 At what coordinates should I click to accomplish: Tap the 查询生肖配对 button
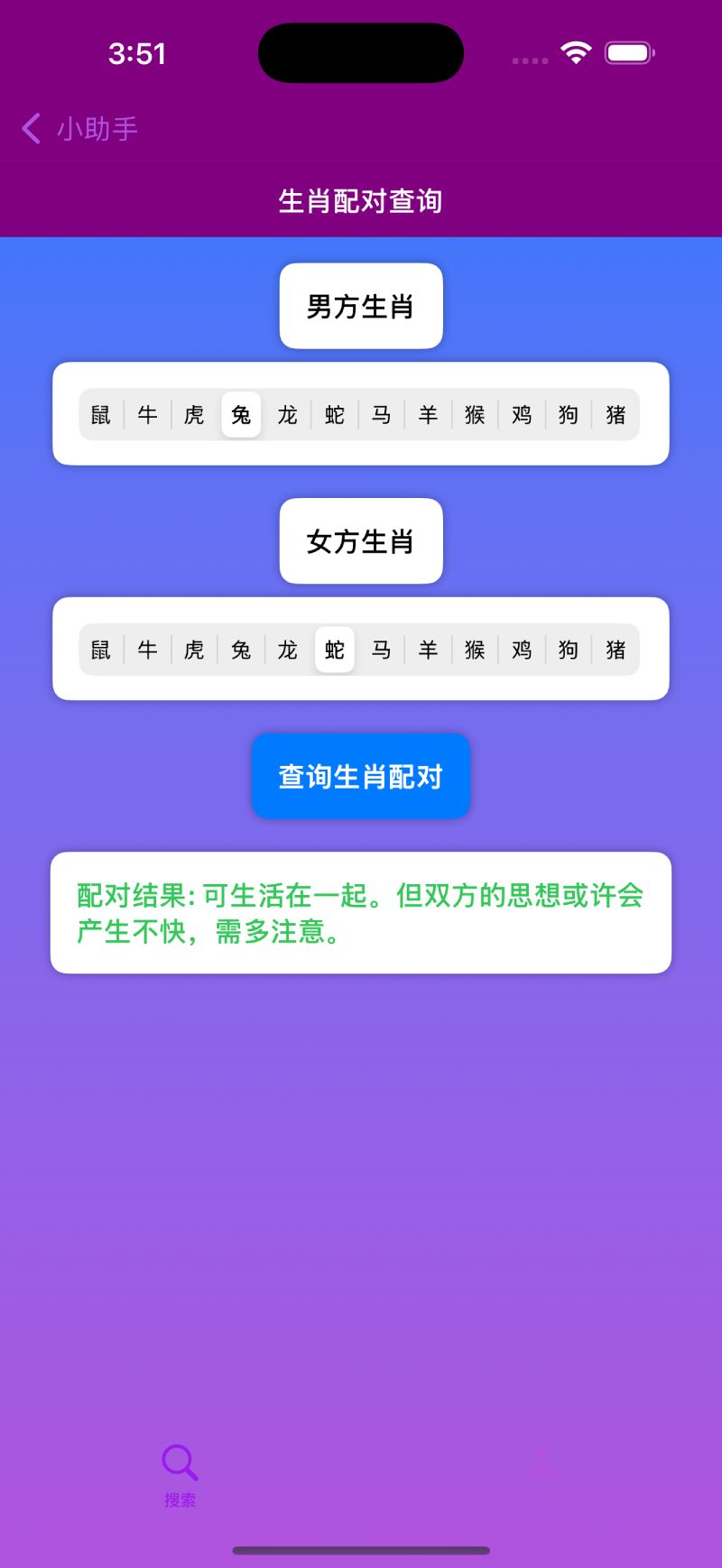pos(361,776)
